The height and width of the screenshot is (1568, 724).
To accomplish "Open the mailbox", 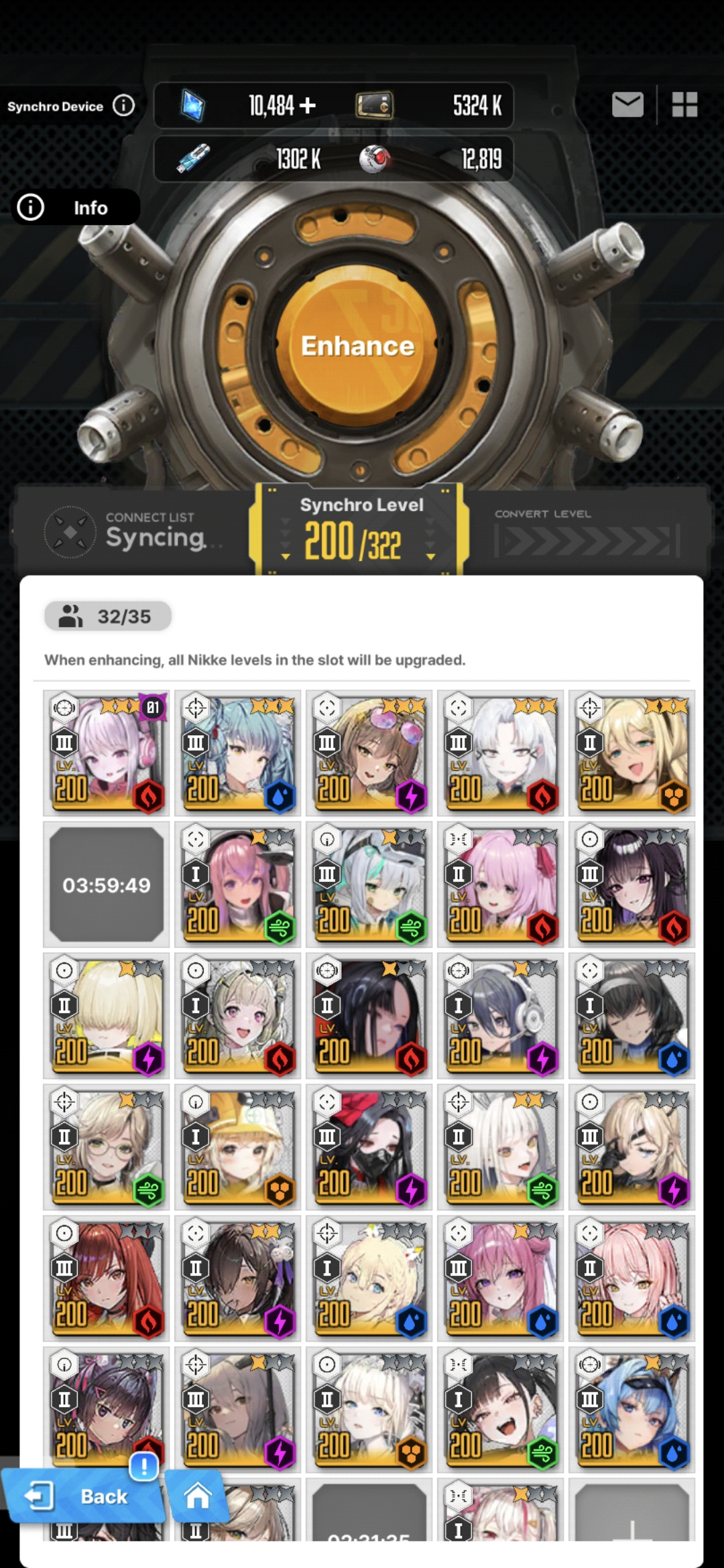I will [x=627, y=105].
